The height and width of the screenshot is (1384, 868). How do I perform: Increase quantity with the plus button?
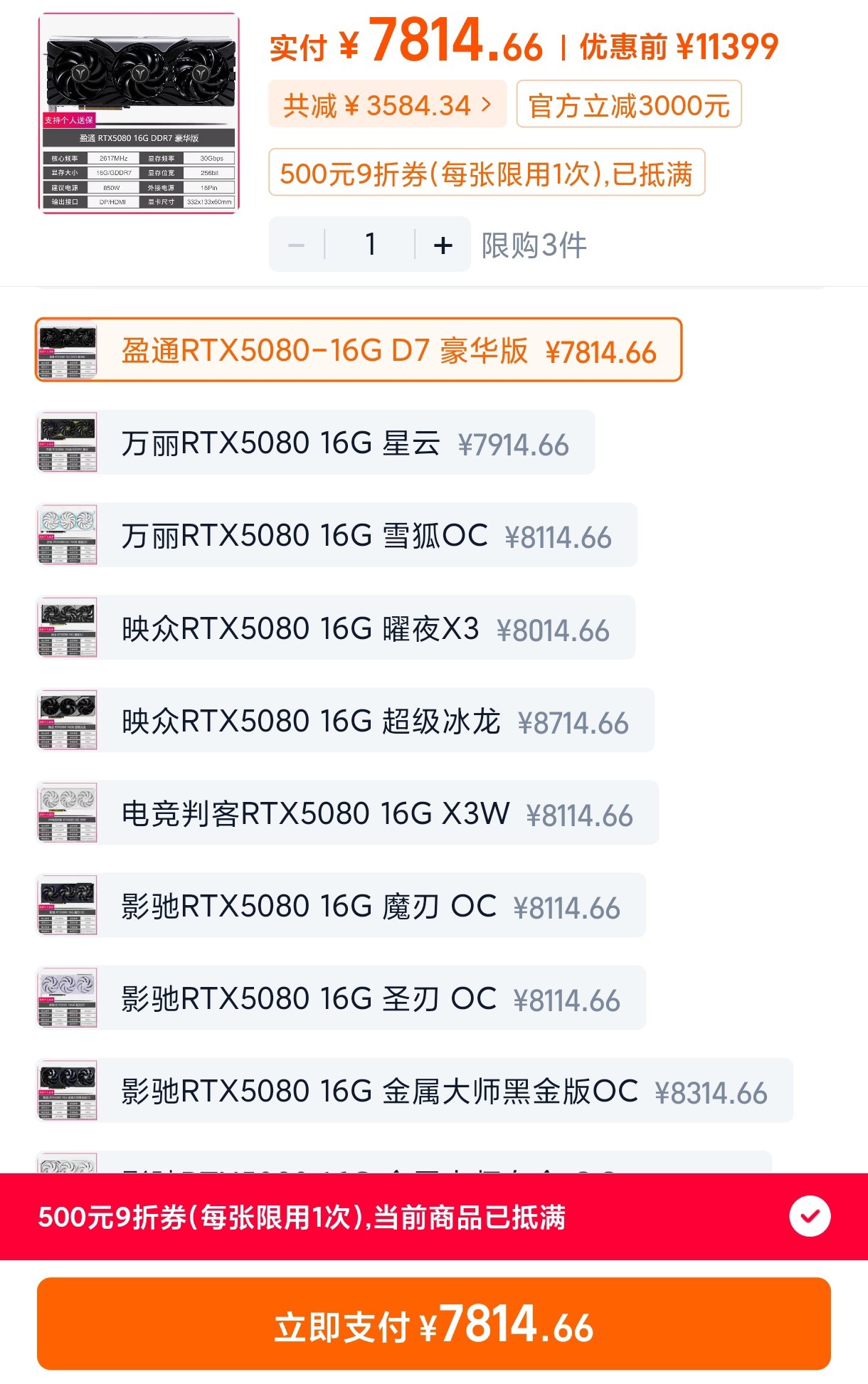coord(443,245)
